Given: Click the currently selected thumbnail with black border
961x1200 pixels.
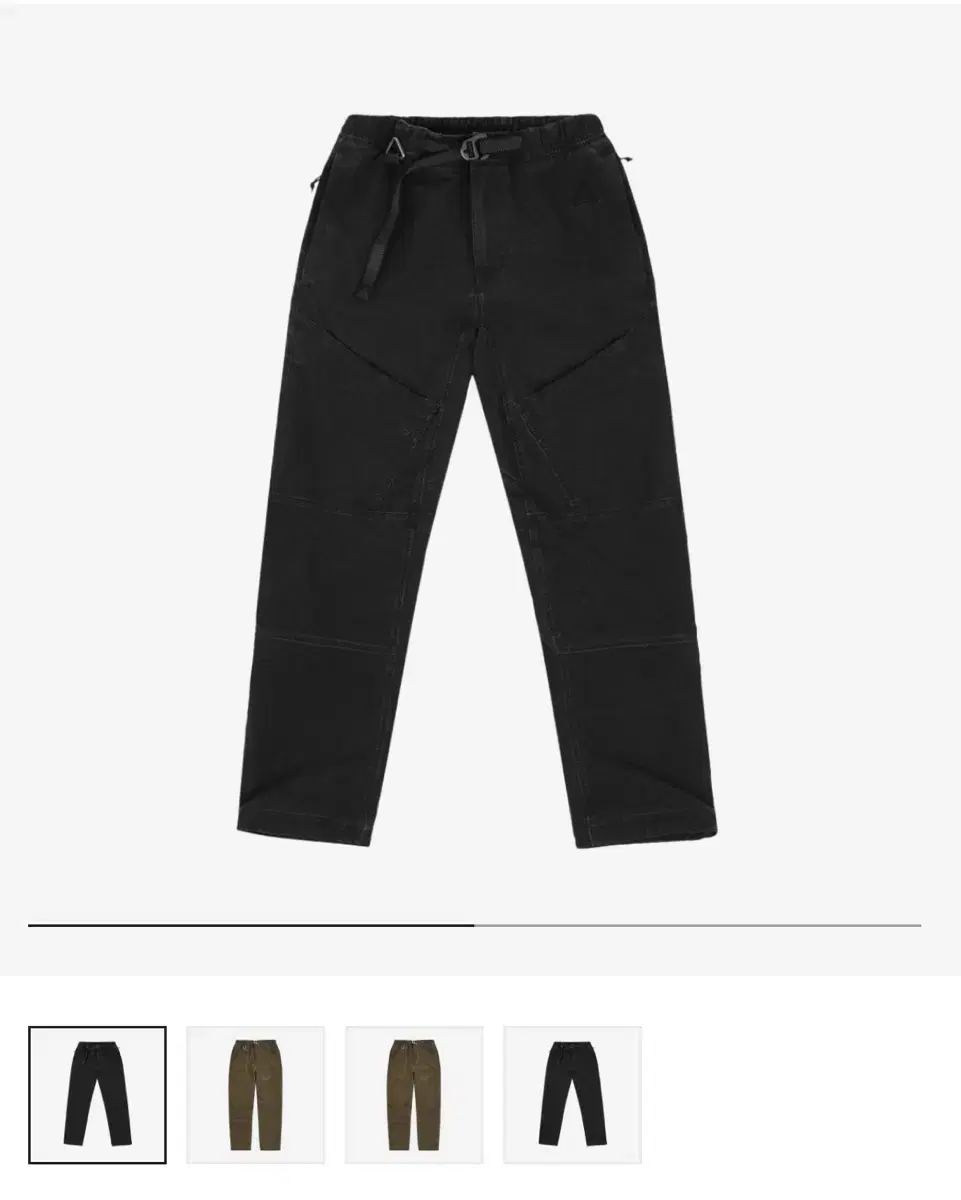Looking at the screenshot, I should point(95,1096).
